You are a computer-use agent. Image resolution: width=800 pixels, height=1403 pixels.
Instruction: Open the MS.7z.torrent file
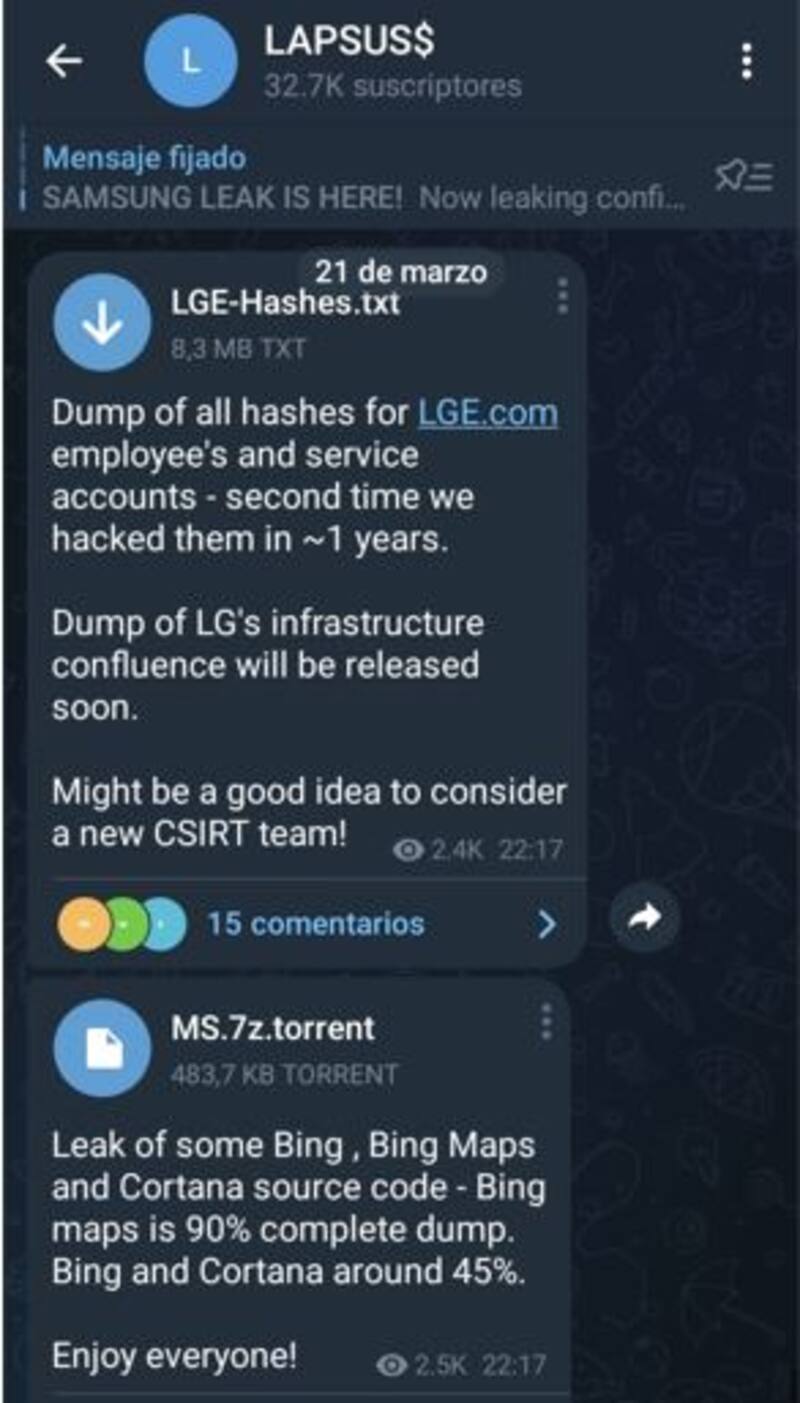[102, 1048]
